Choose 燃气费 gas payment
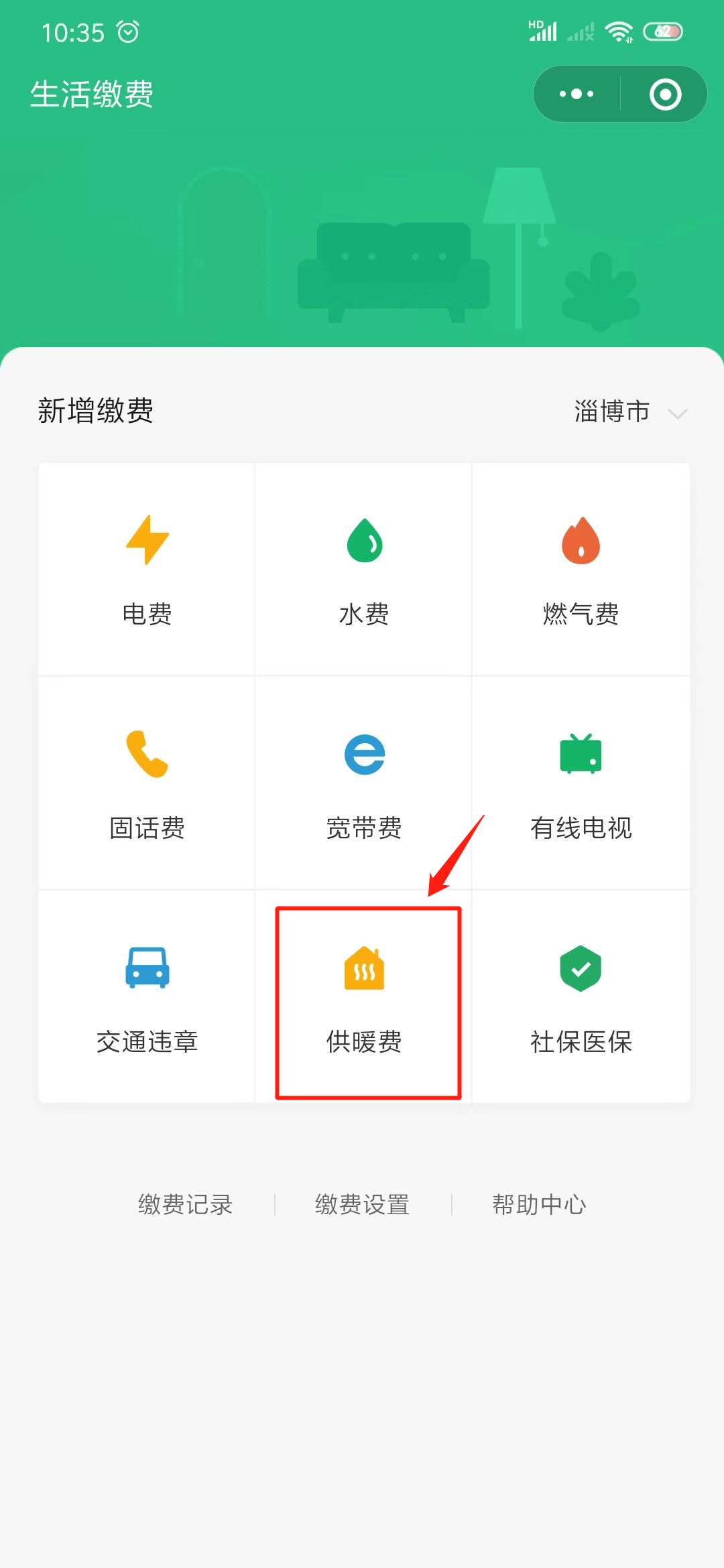Viewport: 724px width, 1568px height. [x=581, y=570]
